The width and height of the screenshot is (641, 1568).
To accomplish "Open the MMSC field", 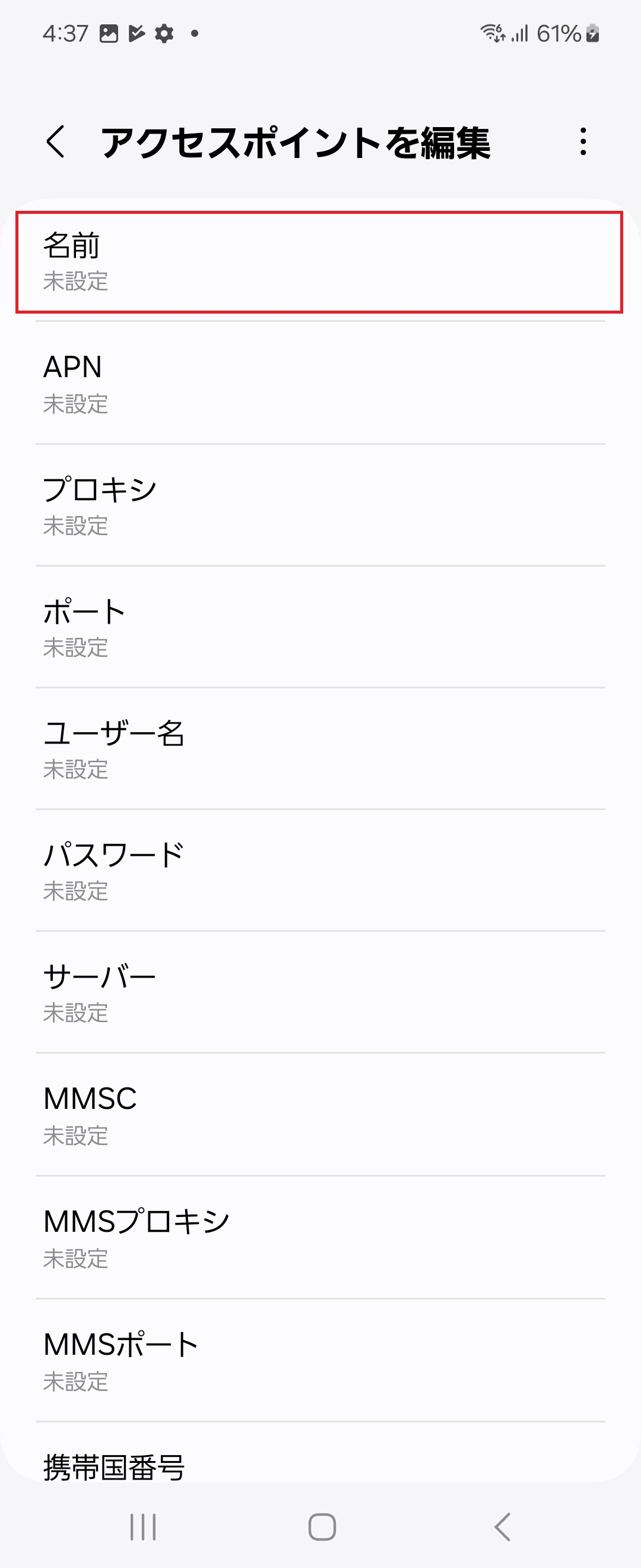I will pyautogui.click(x=320, y=1115).
